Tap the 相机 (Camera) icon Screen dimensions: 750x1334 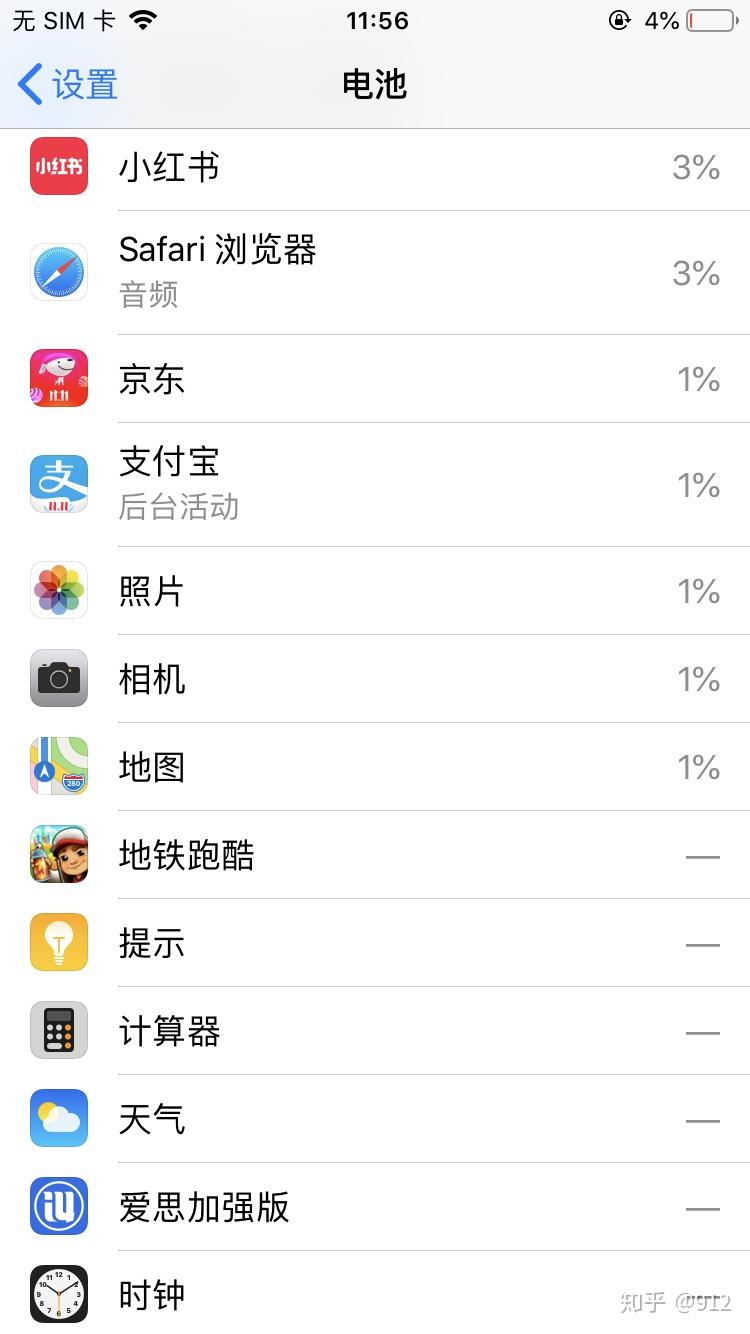pos(58,678)
